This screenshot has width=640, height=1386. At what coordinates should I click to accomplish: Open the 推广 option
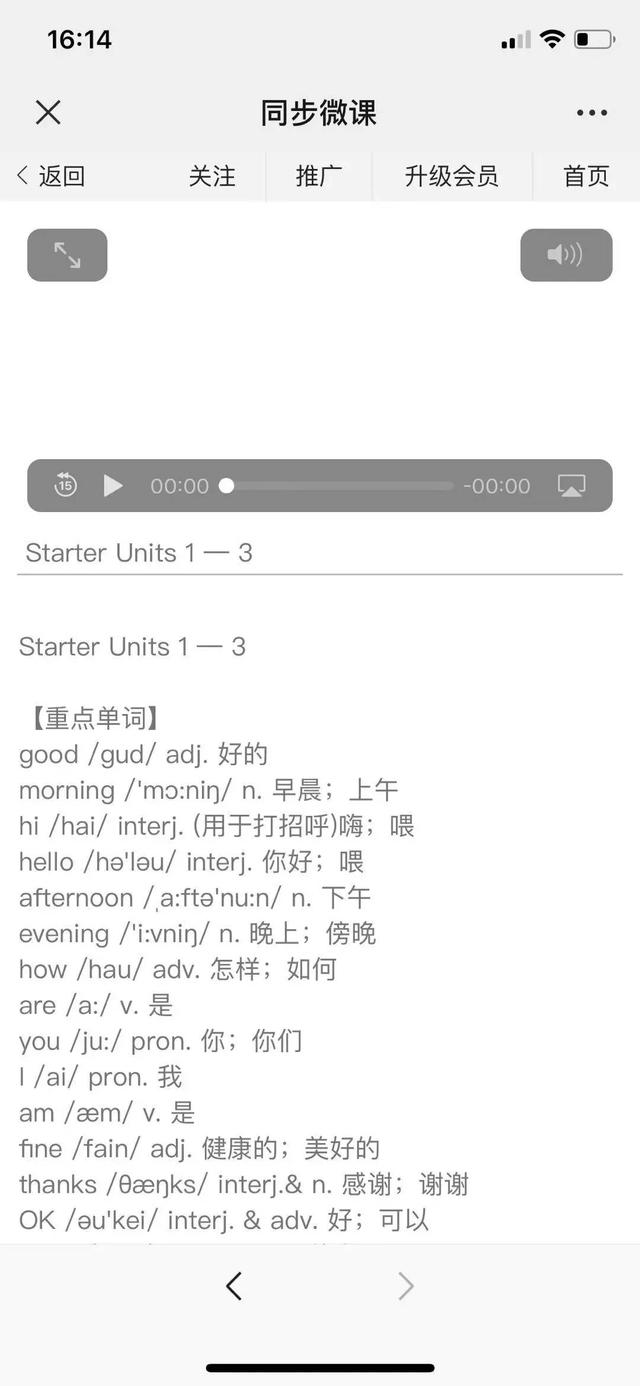(x=319, y=176)
